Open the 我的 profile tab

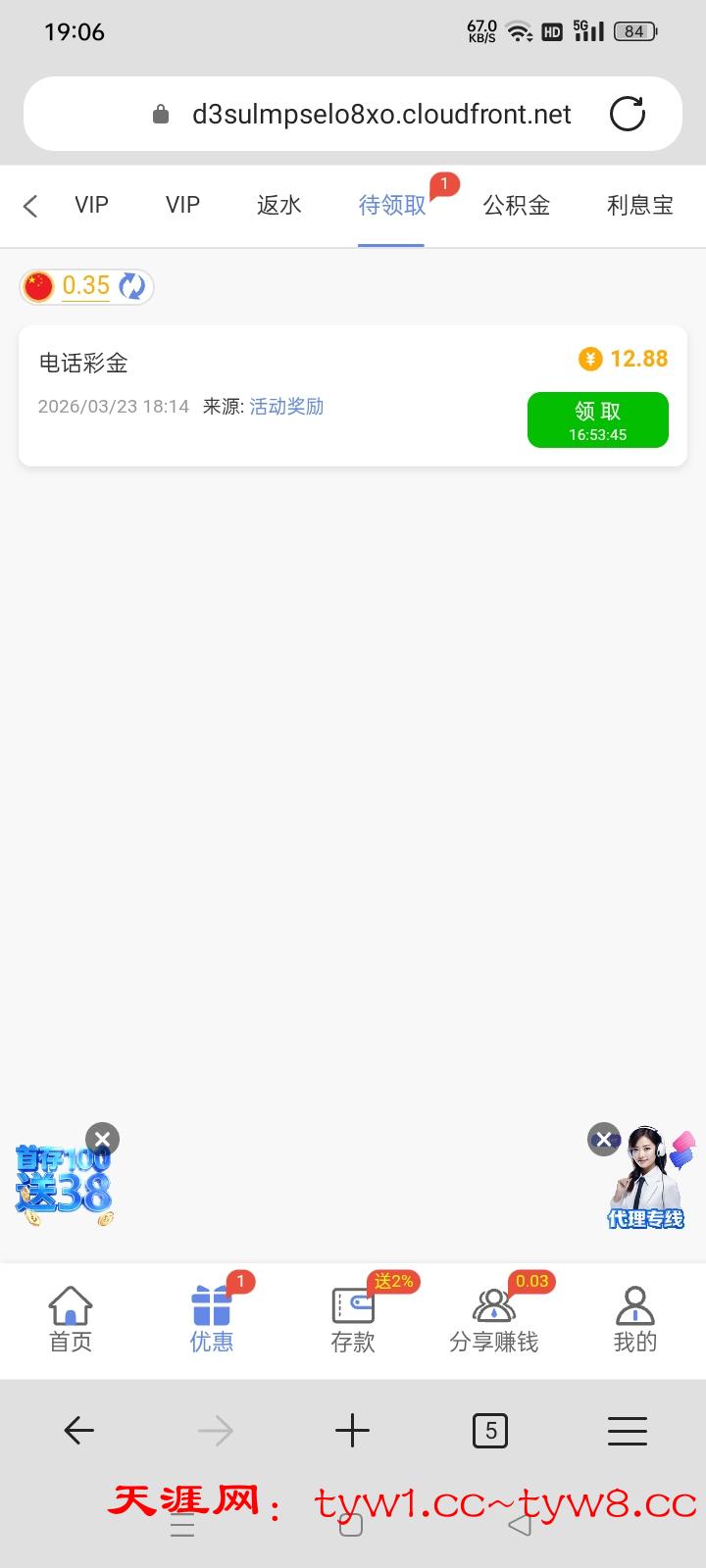click(634, 1319)
